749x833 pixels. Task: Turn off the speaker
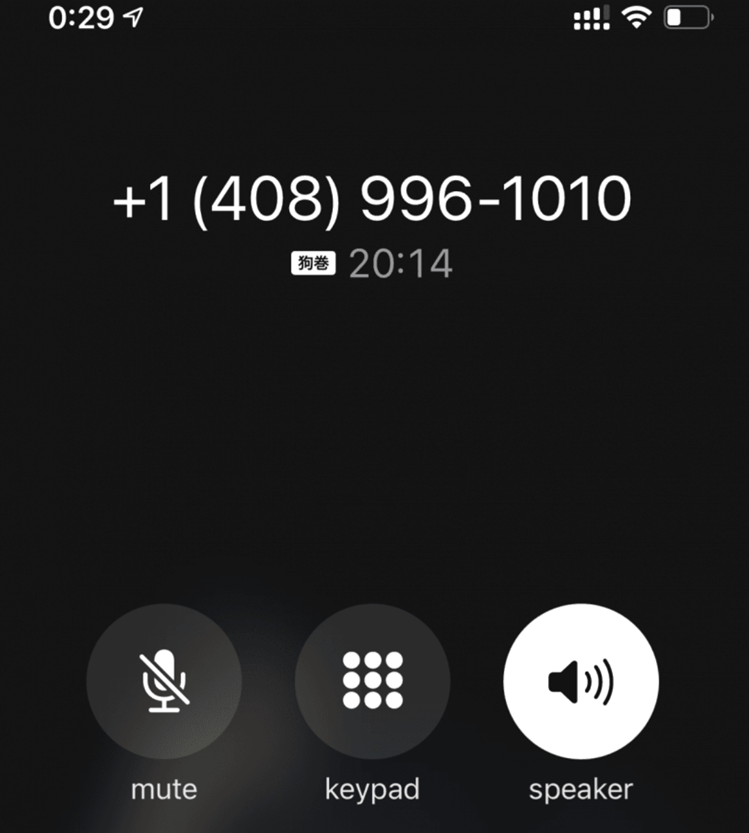(x=581, y=683)
